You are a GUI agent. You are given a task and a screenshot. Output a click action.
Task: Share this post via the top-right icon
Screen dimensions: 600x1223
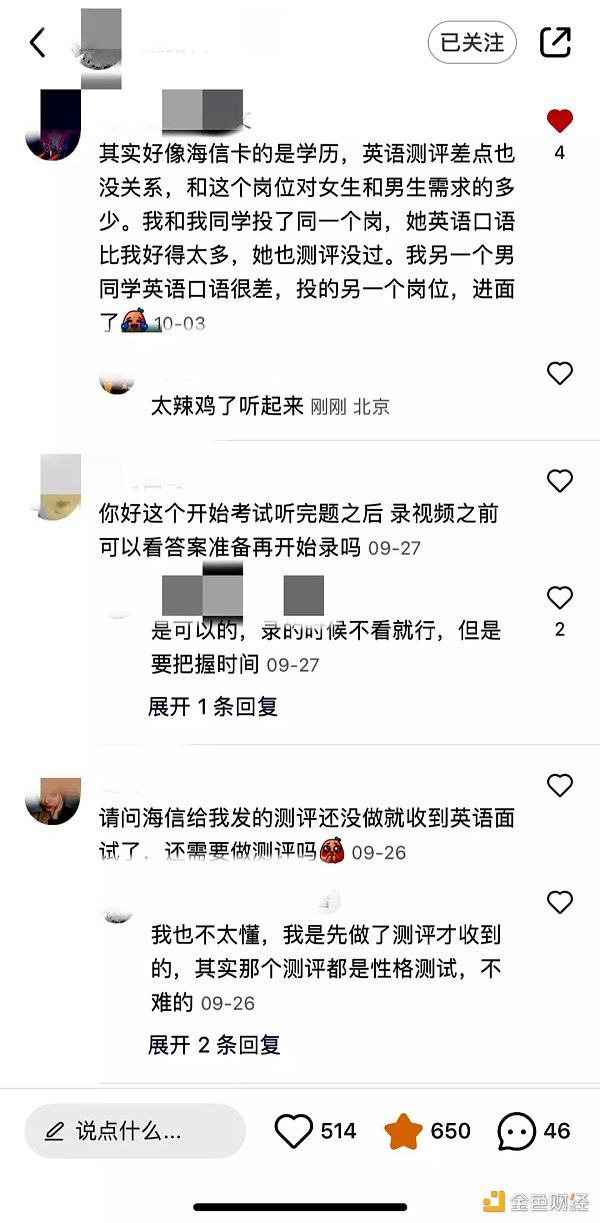[555, 42]
